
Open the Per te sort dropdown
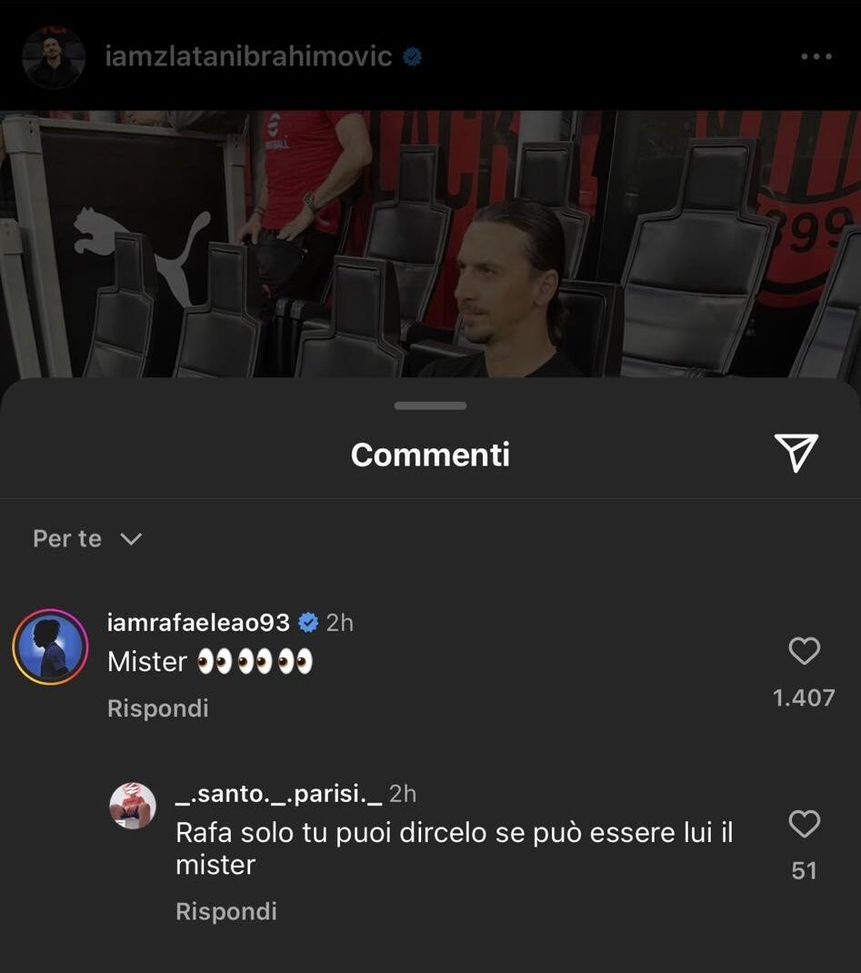coord(88,539)
